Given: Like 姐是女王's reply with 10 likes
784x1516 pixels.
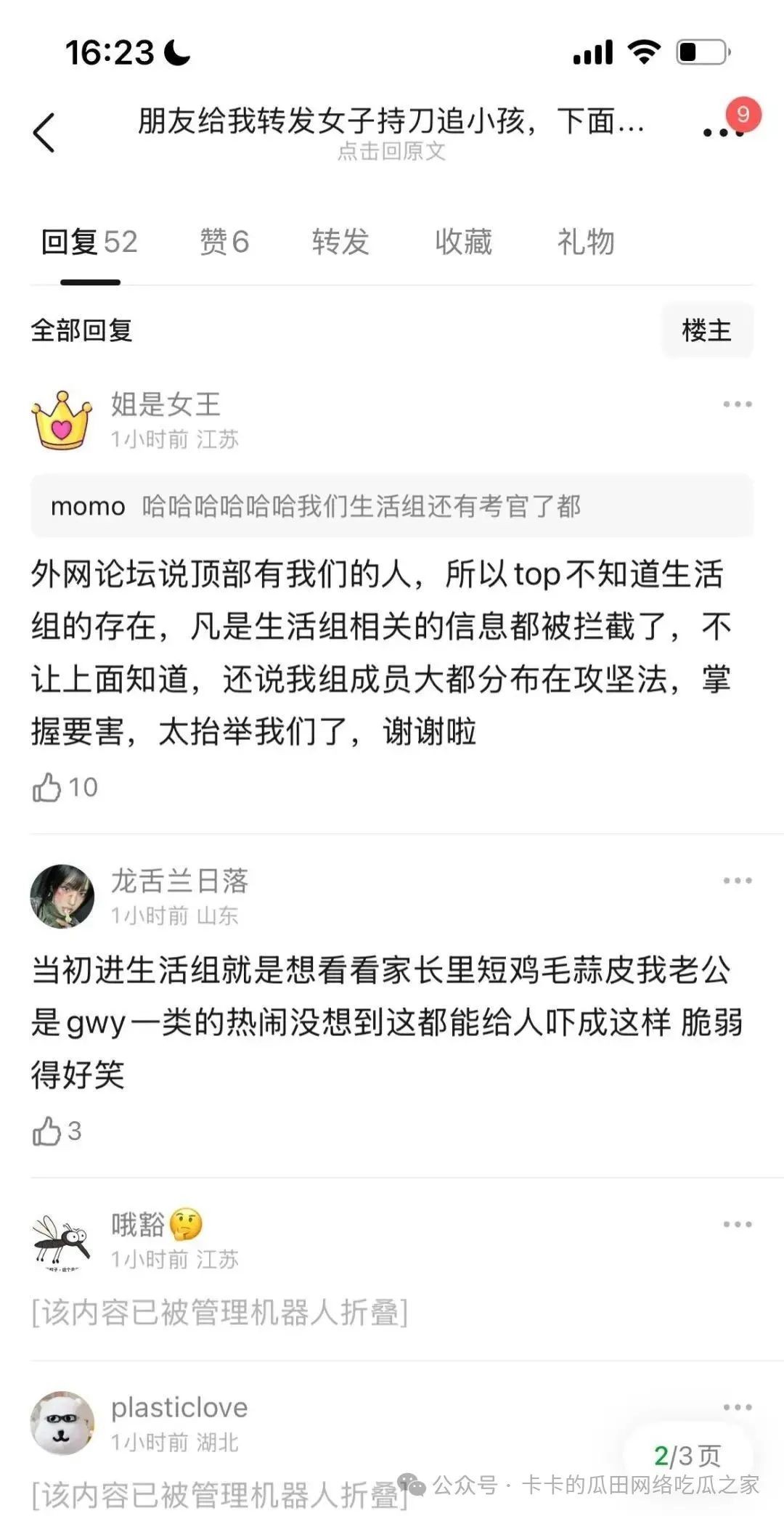Looking at the screenshot, I should click(x=48, y=787).
